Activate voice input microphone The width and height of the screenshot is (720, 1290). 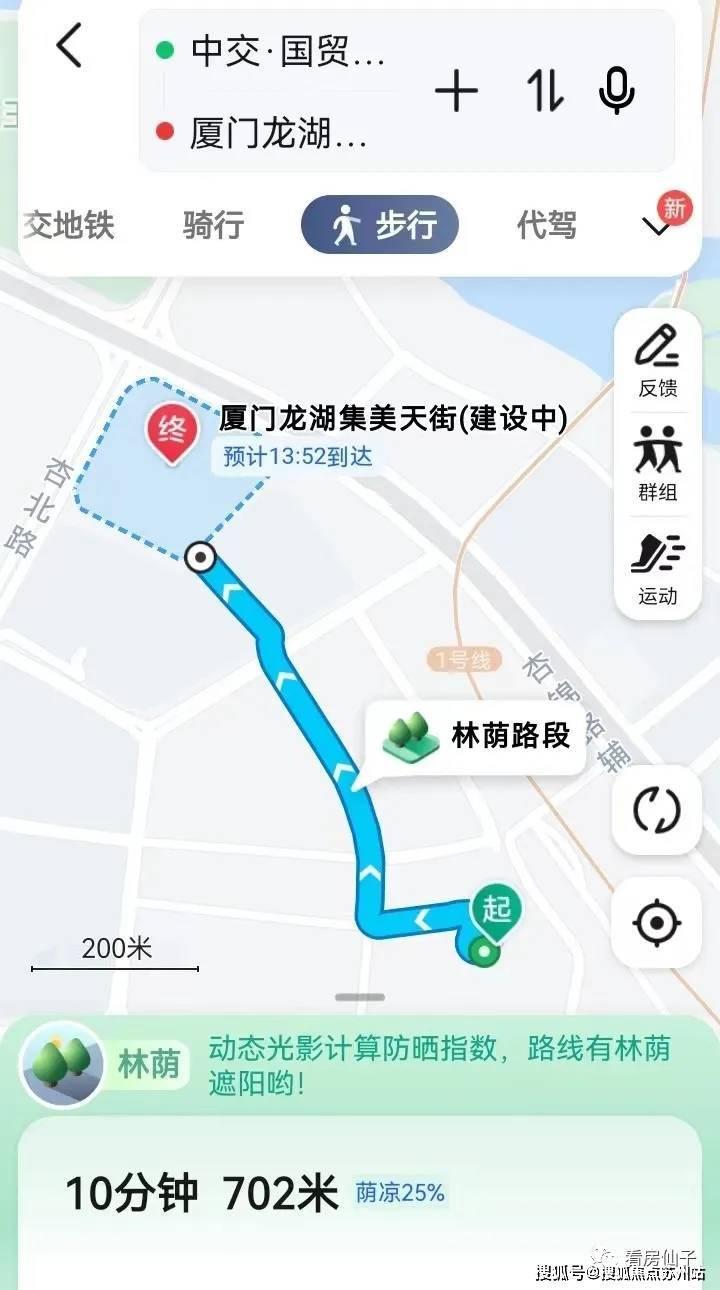[x=617, y=92]
